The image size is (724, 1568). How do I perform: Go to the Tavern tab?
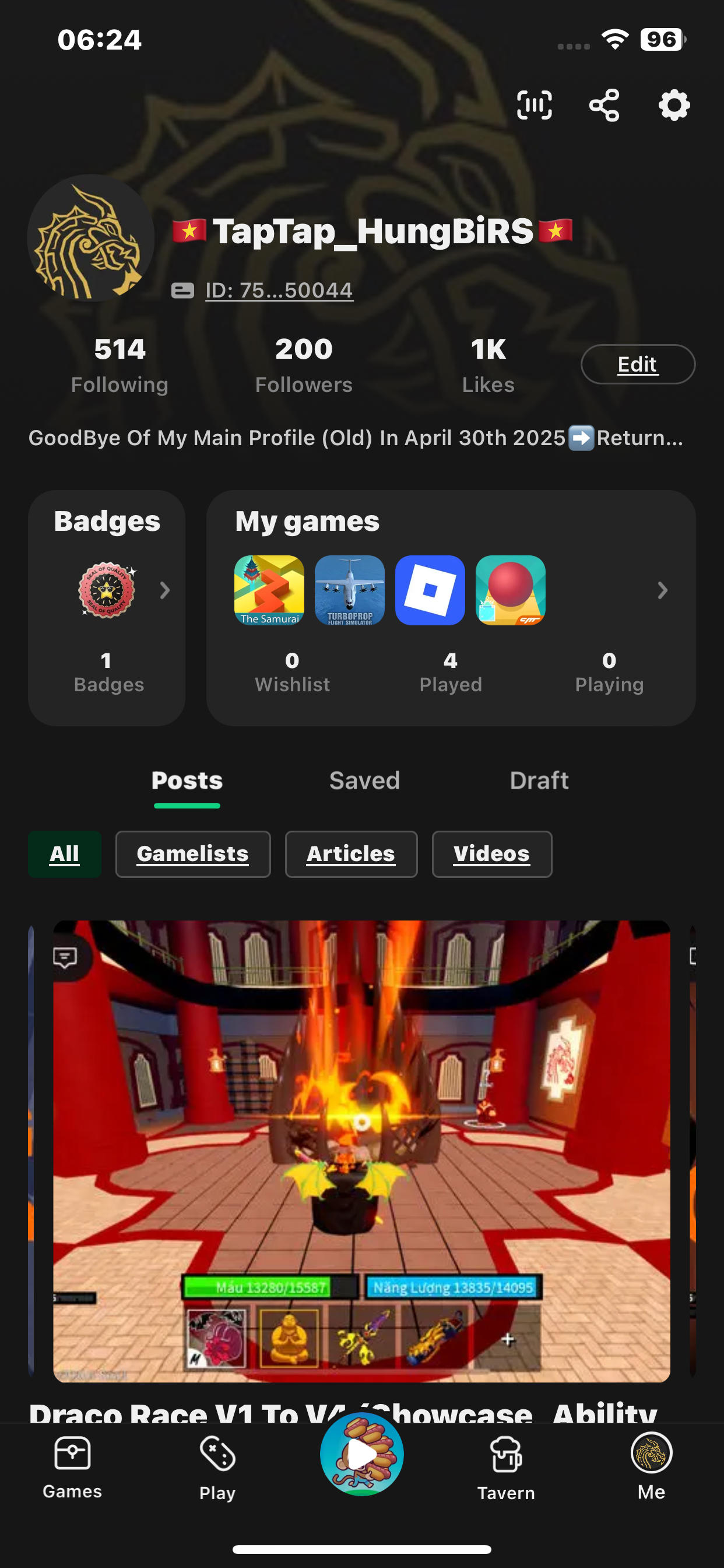point(505,1466)
